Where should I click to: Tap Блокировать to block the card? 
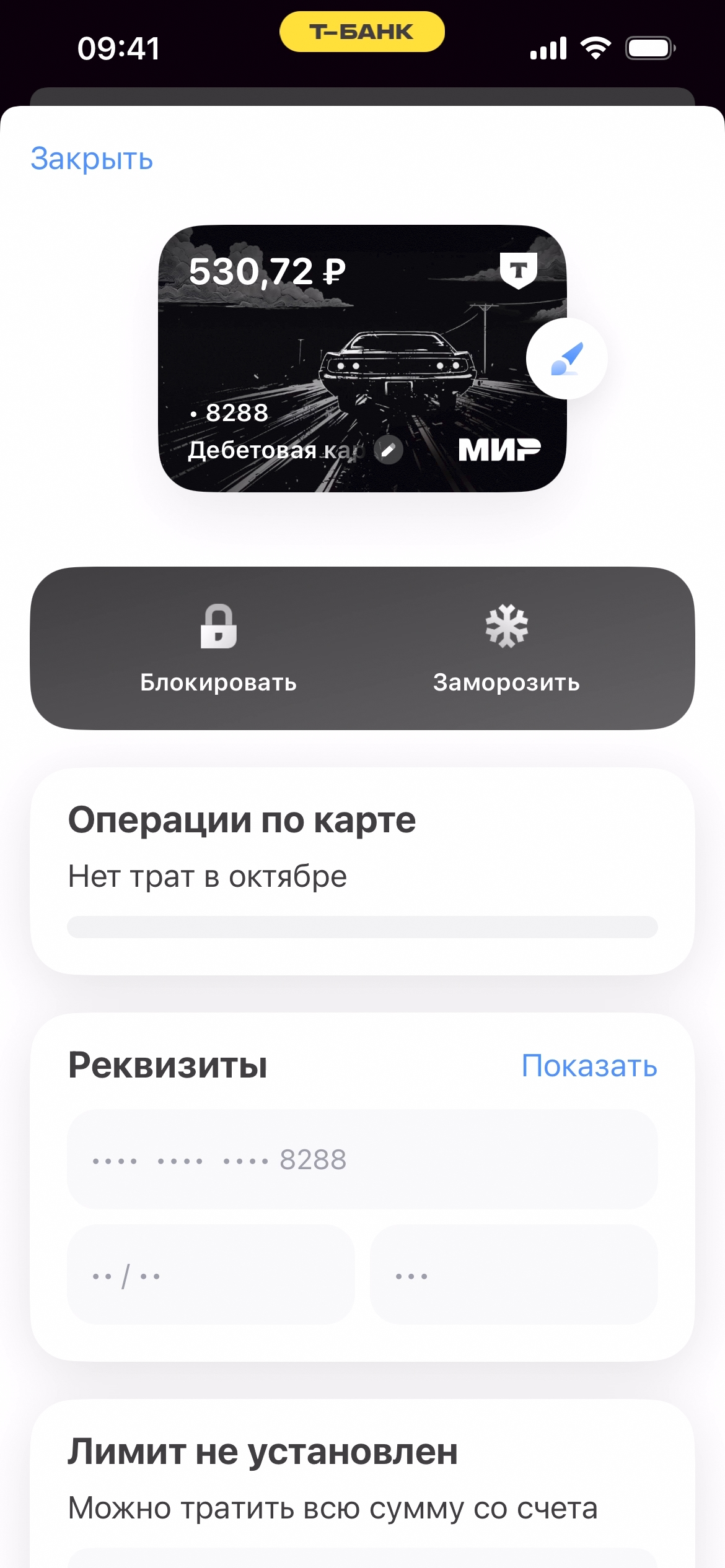[x=218, y=648]
